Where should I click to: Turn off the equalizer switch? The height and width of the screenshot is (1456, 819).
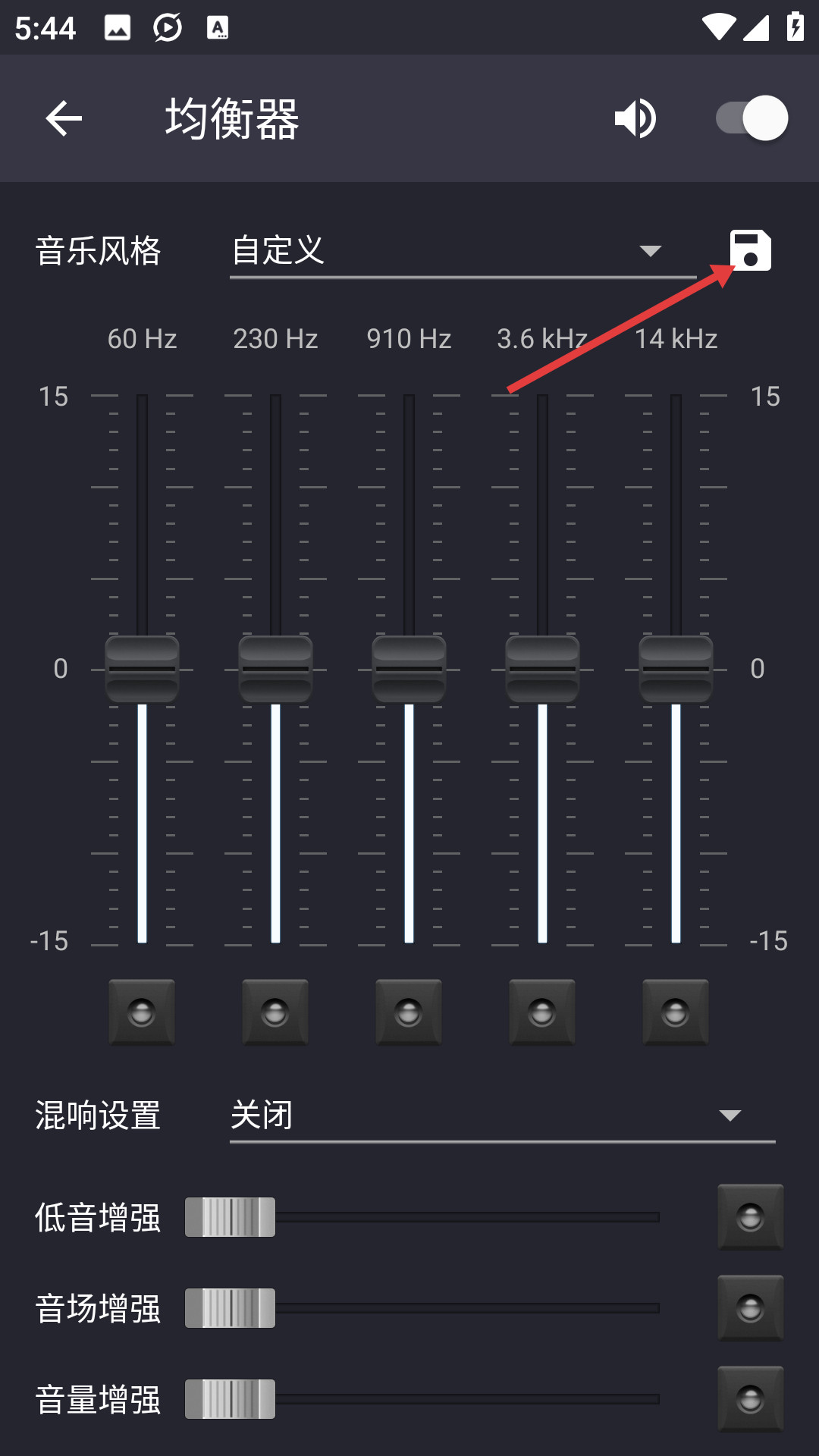tap(752, 118)
